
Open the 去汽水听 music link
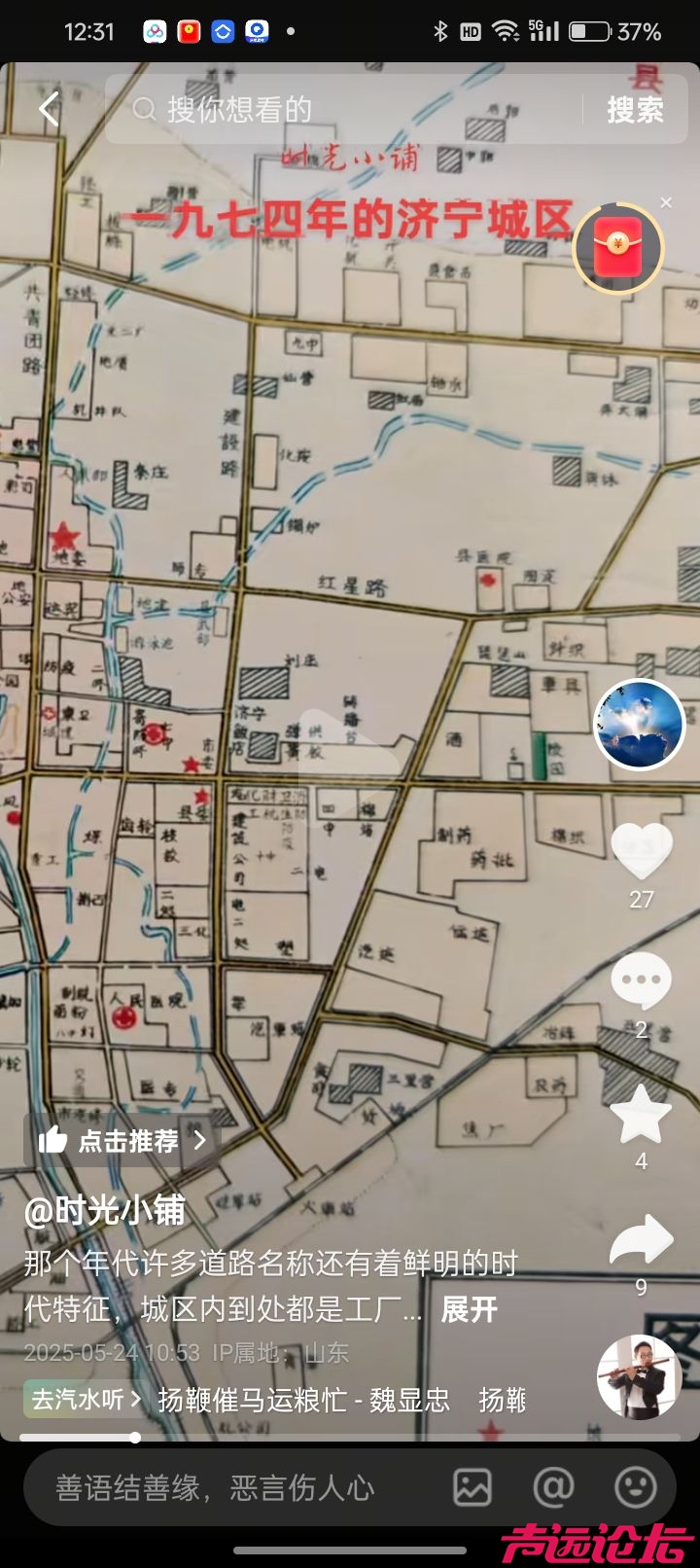point(86,1400)
